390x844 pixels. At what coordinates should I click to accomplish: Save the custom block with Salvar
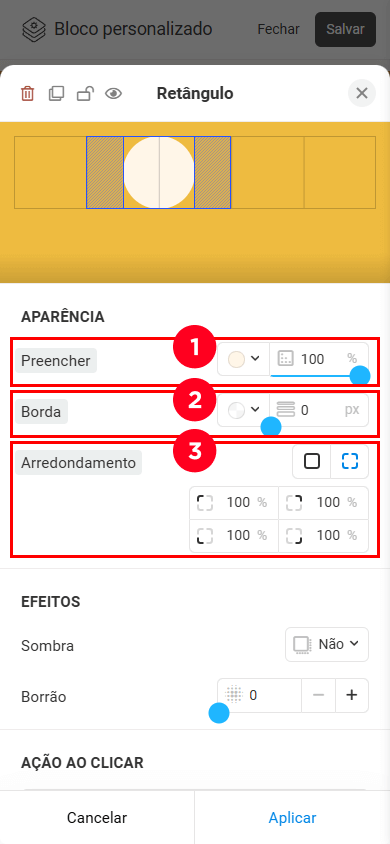coord(345,29)
